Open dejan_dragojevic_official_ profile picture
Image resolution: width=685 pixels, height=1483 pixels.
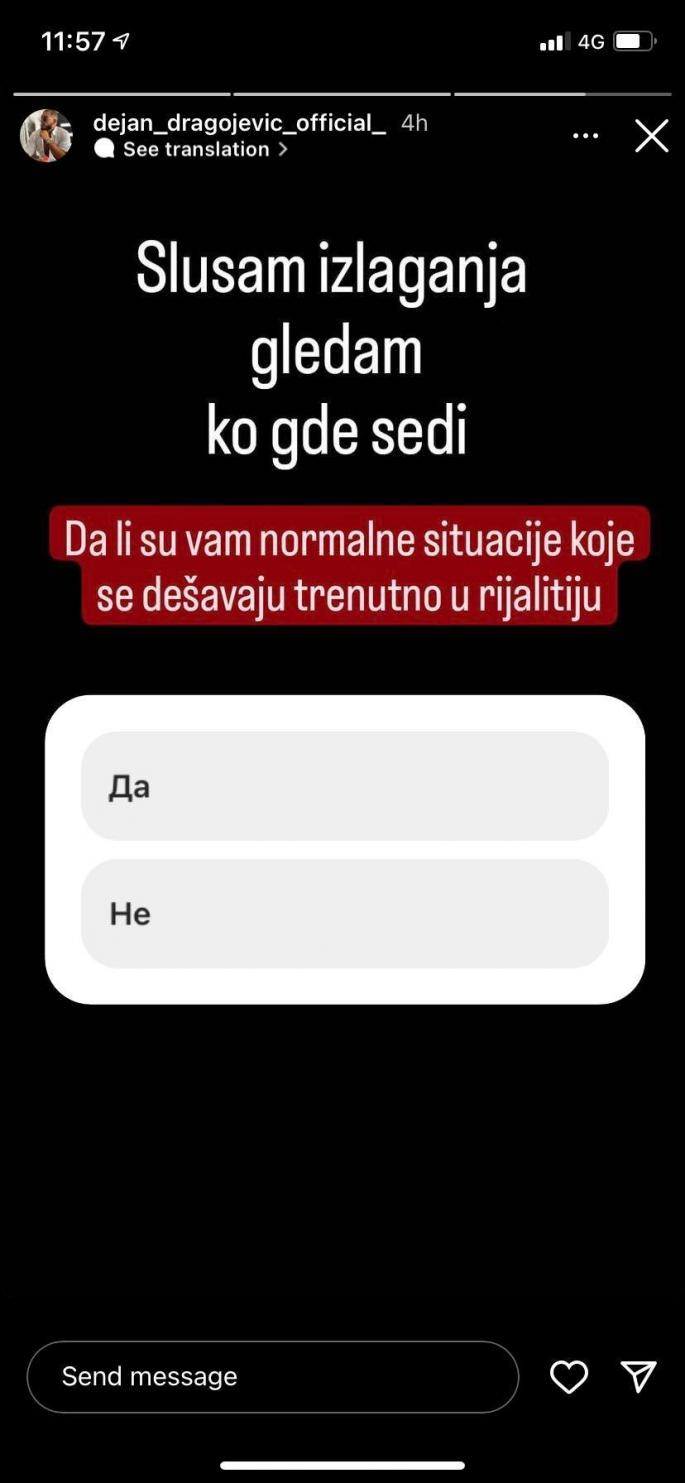coord(46,136)
